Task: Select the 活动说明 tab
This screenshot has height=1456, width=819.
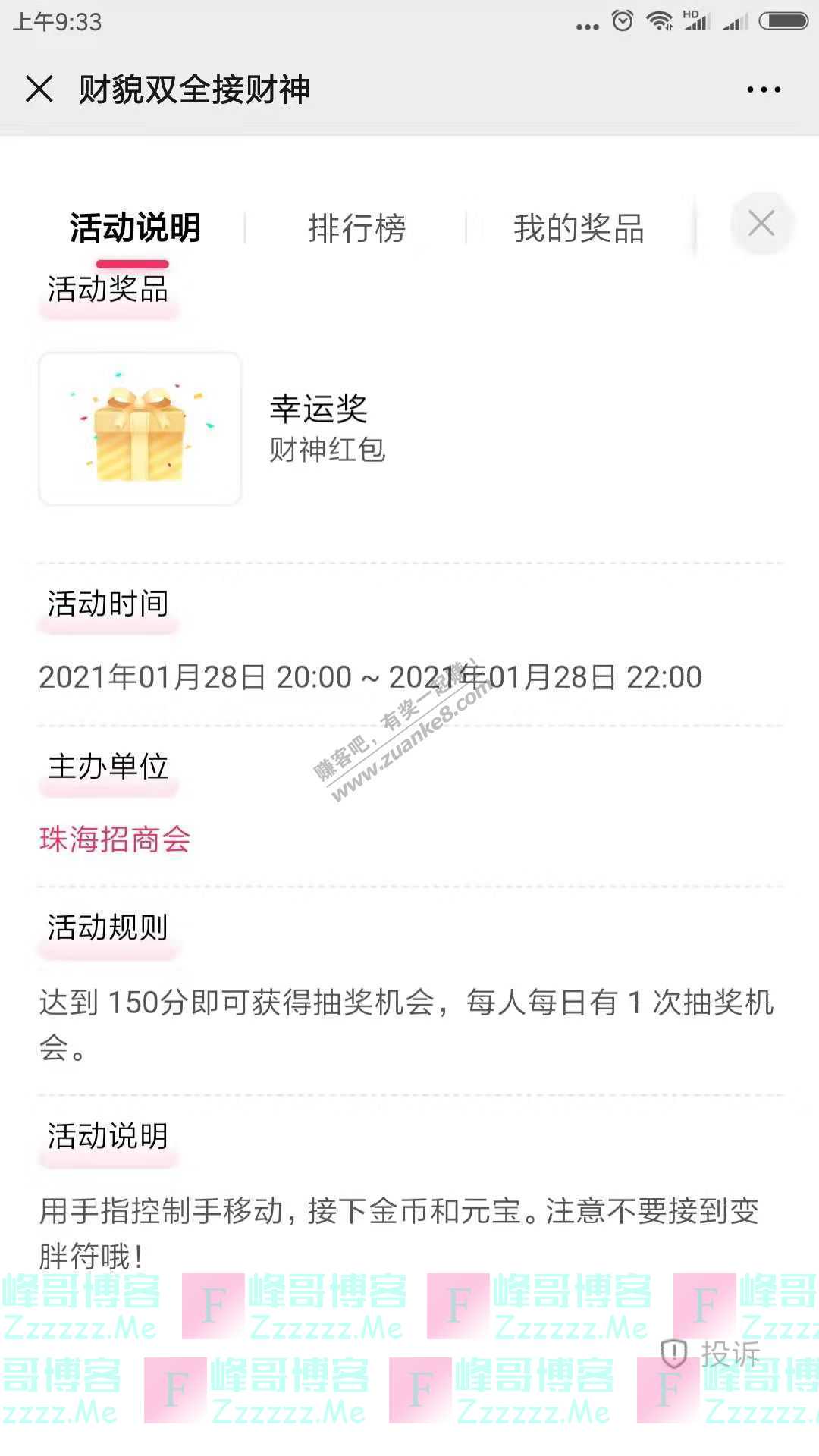Action: [135, 228]
